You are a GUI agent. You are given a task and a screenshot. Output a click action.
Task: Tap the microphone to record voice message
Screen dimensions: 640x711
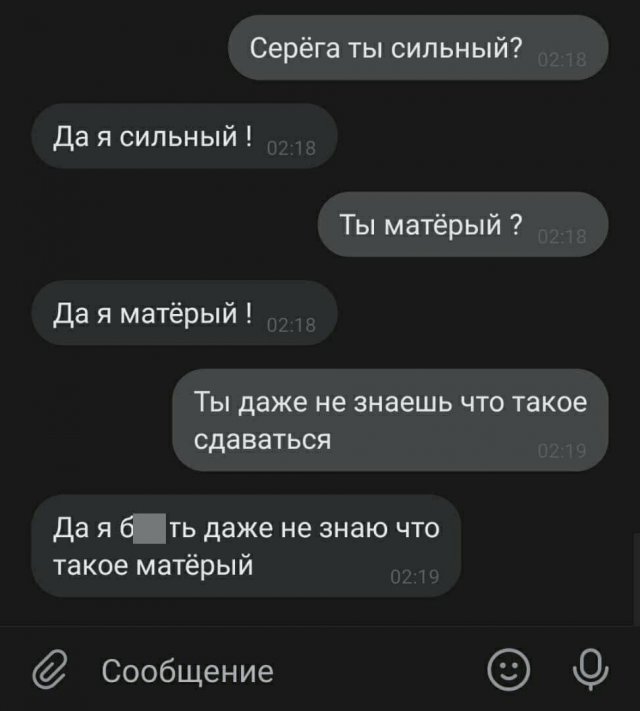591,669
